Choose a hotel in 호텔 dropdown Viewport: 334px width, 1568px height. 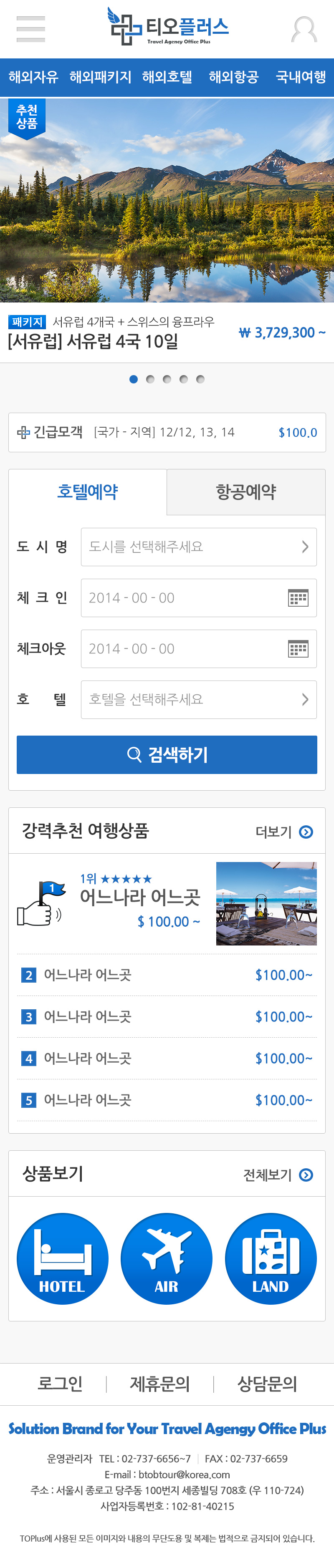point(199,699)
